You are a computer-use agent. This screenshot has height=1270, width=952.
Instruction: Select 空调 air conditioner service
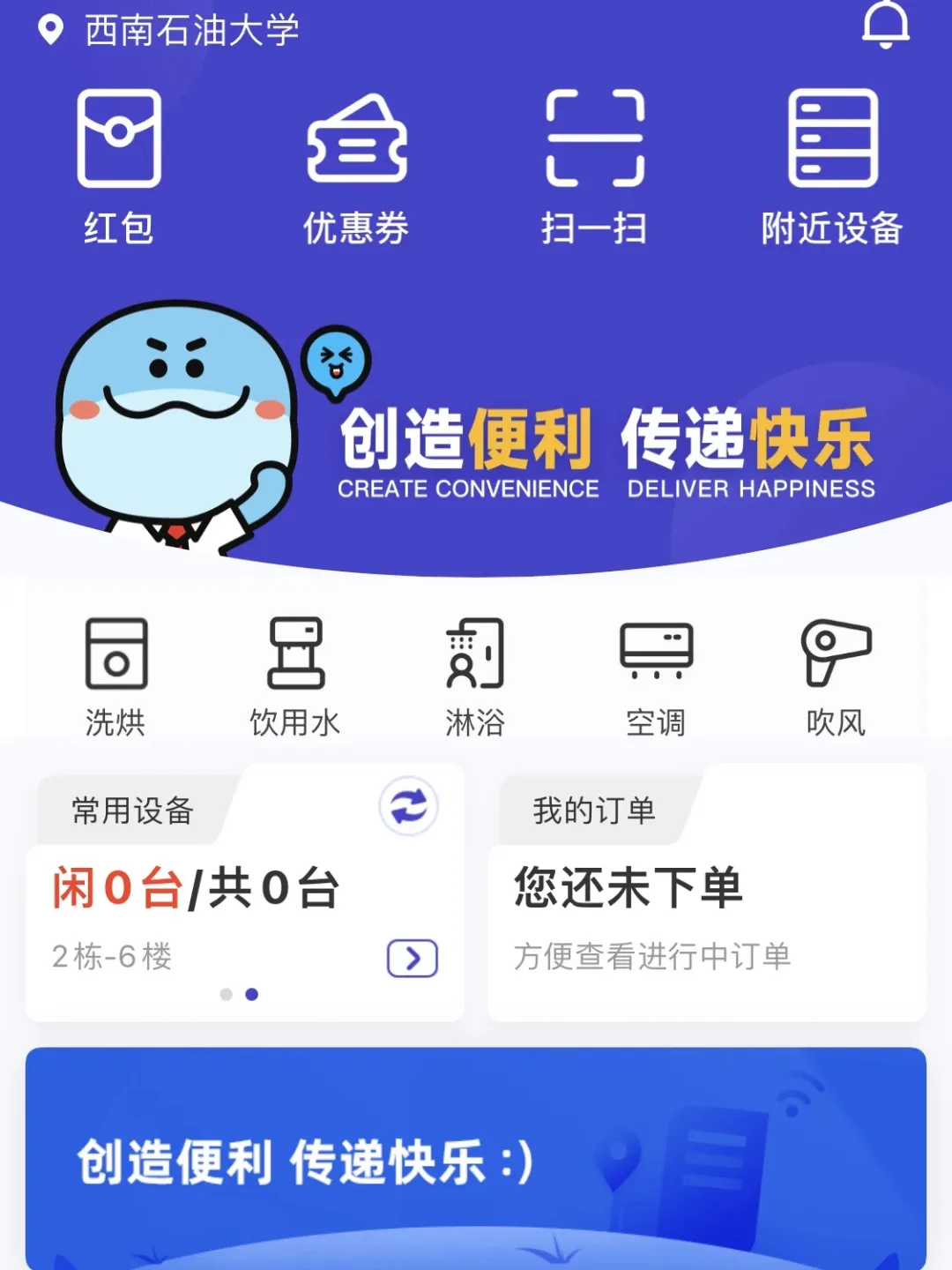(656, 676)
